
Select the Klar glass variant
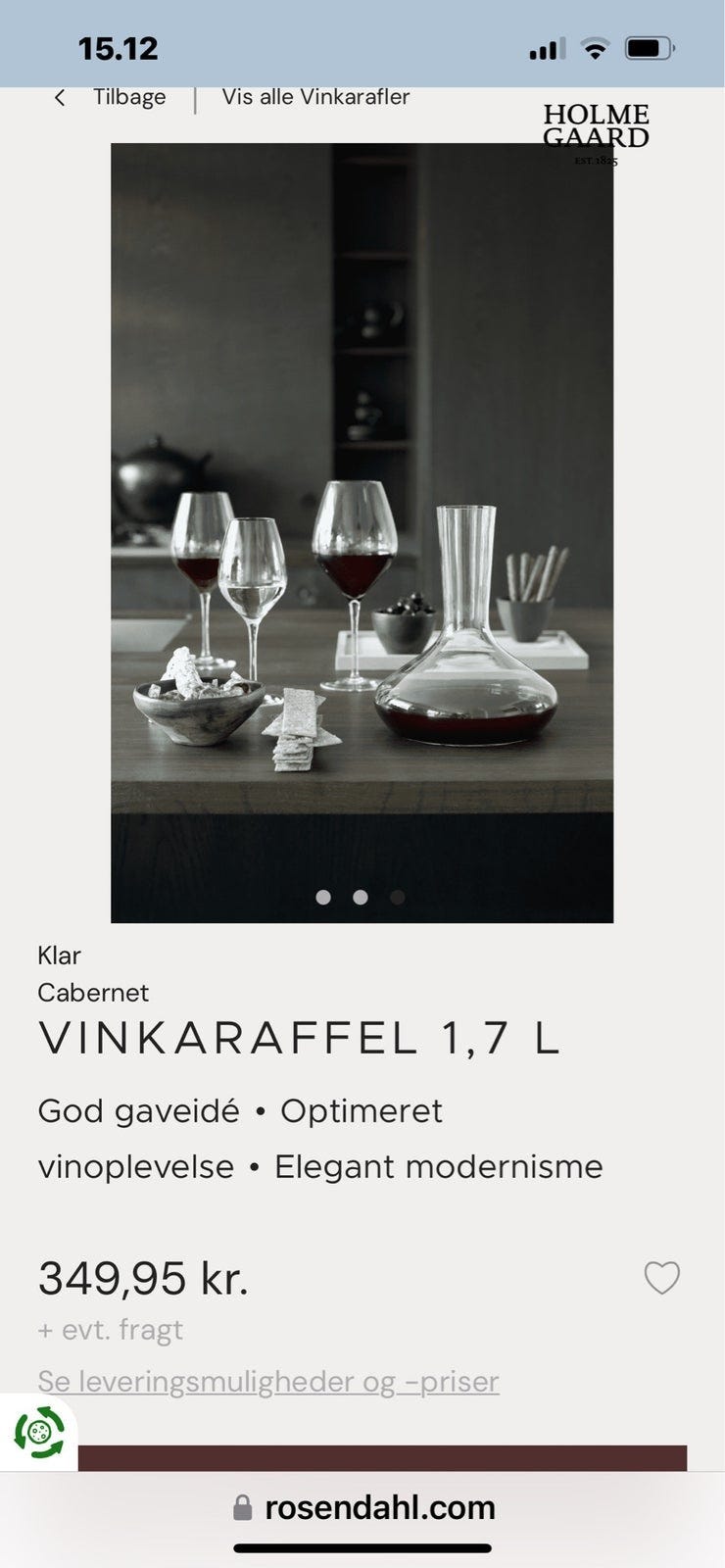coord(59,955)
